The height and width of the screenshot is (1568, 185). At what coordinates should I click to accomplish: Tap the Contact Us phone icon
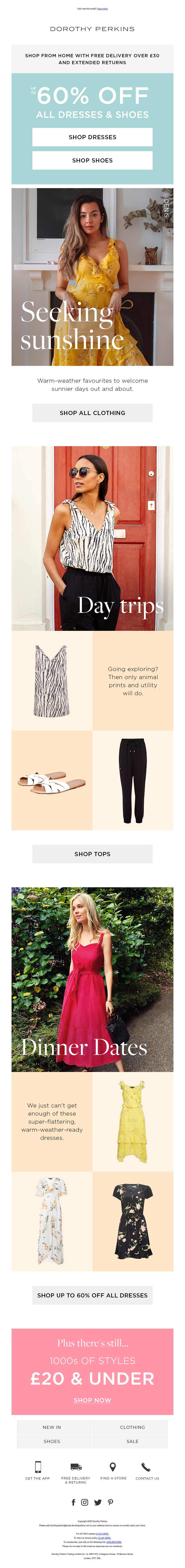[x=147, y=1467]
